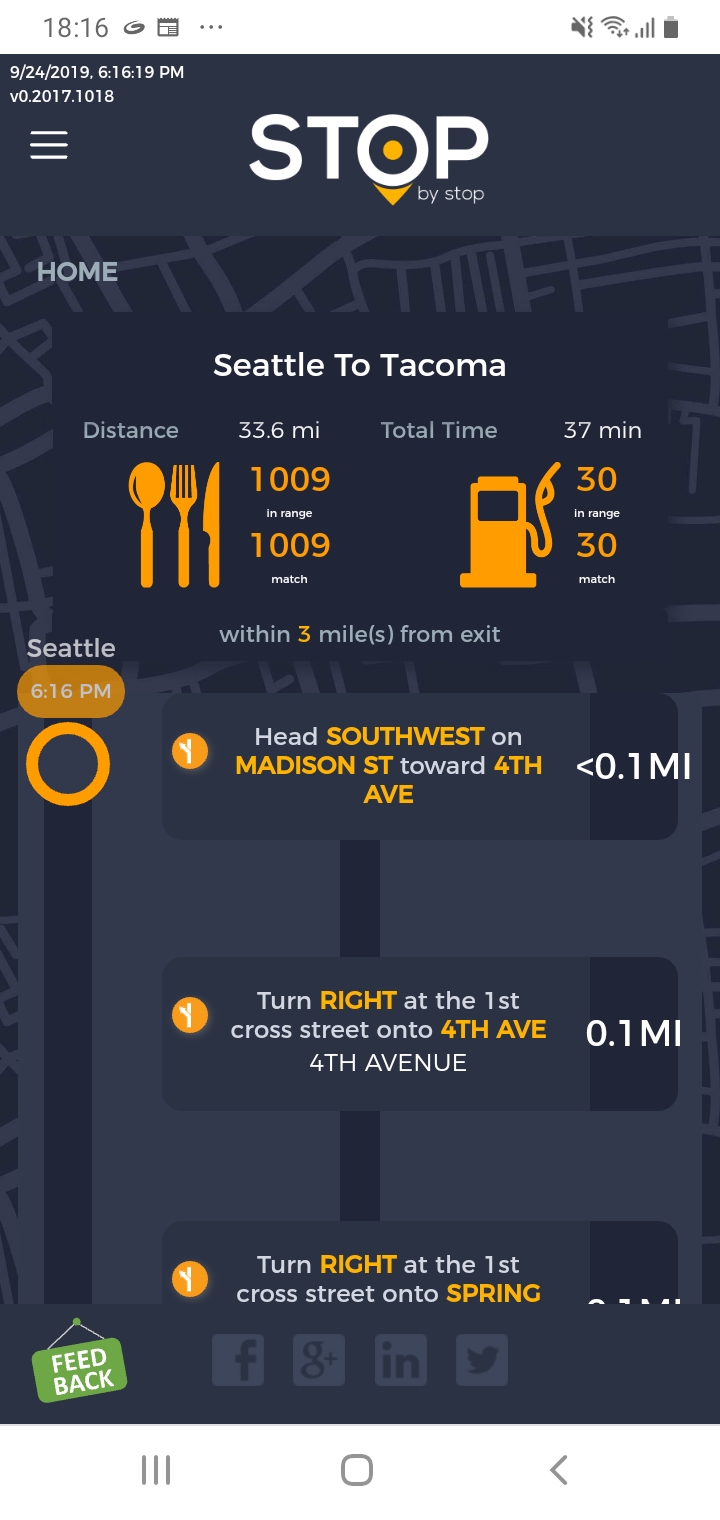
Task: Go to HOME link
Action: coord(77,272)
